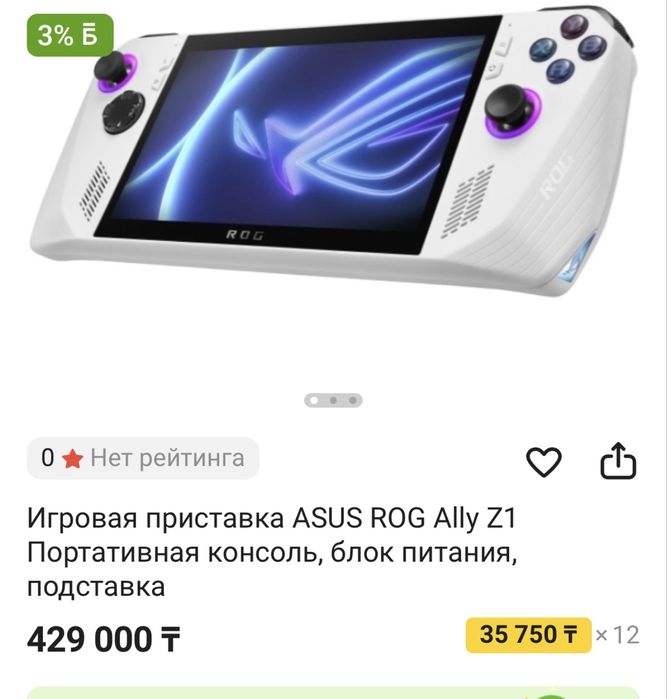667x699 pixels.
Task: Open the rating chip showing Нет рейтинга
Action: click(143, 459)
